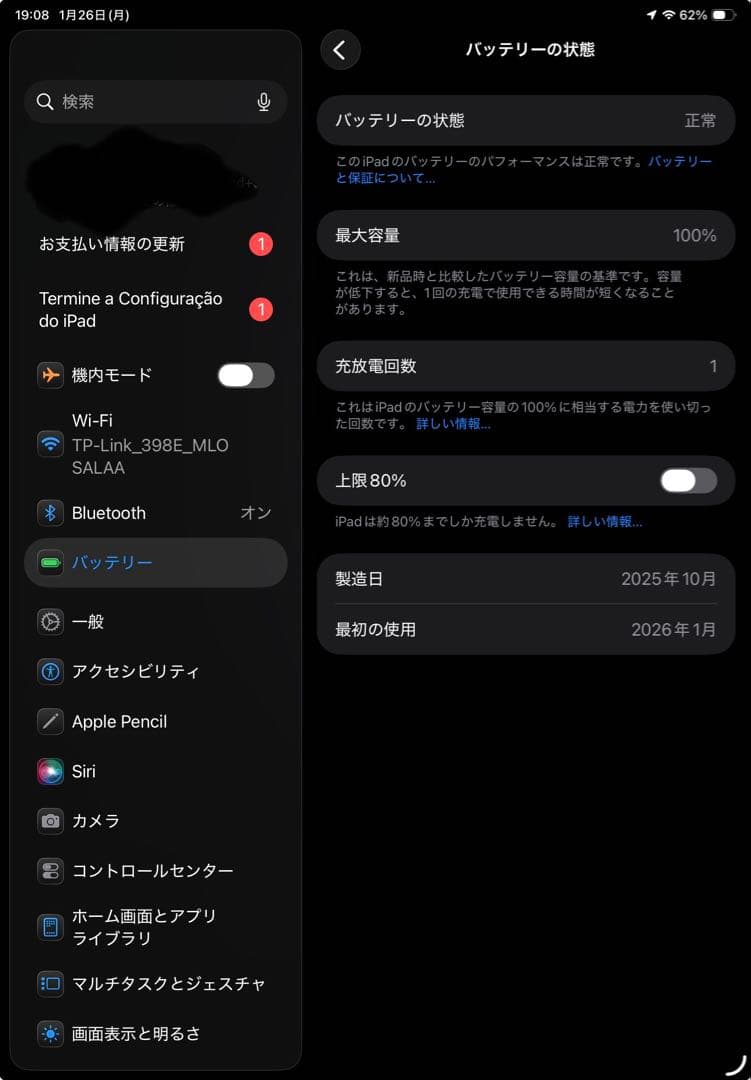Screen dimensions: 751x1080
Task: Tap the back chevron on バッテリーの状態 page
Action: (x=340, y=49)
